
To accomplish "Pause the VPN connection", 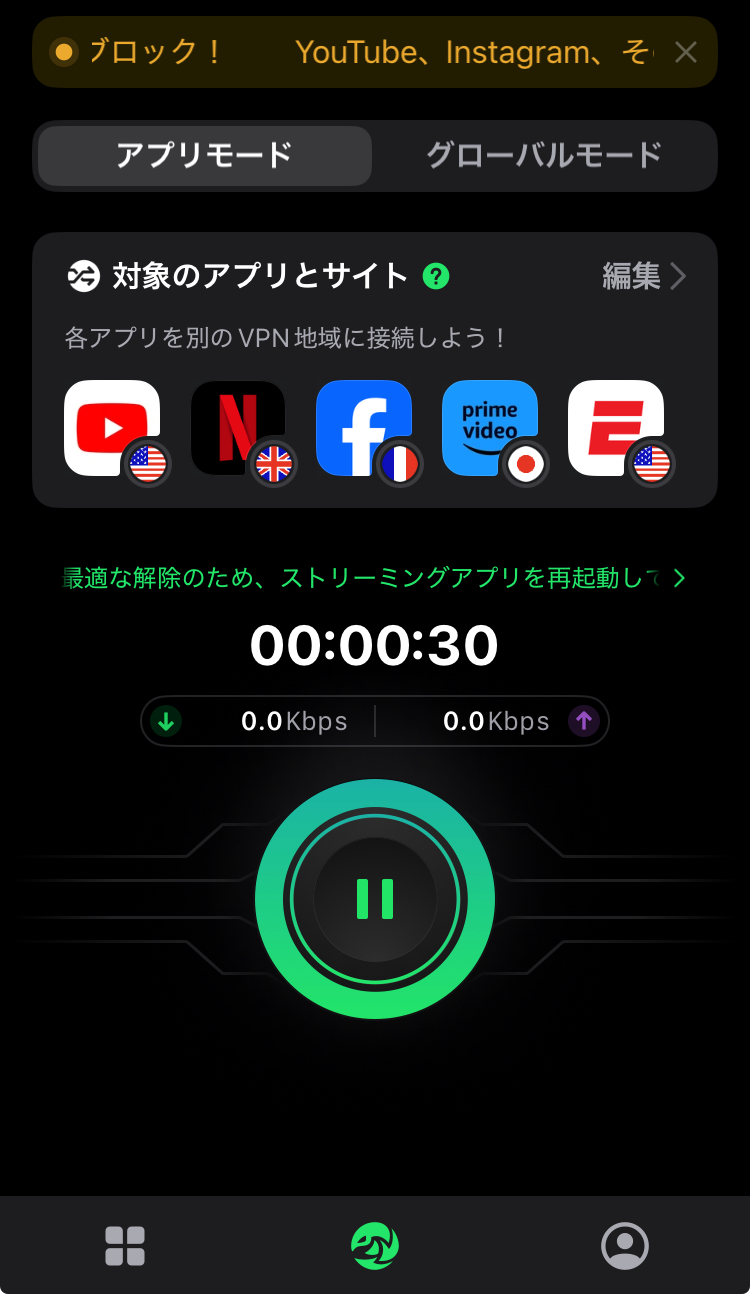I will (x=375, y=899).
